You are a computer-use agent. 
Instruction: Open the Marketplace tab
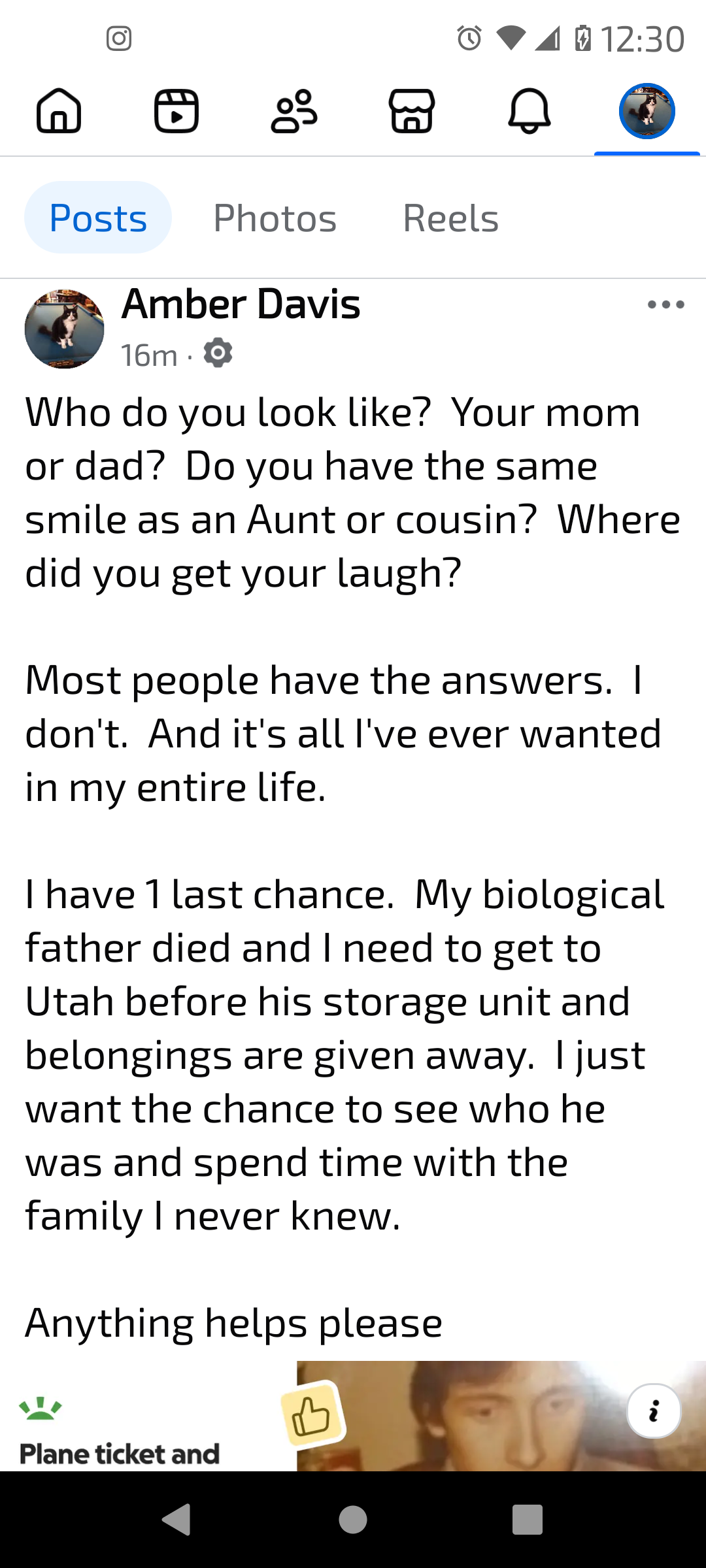412,111
